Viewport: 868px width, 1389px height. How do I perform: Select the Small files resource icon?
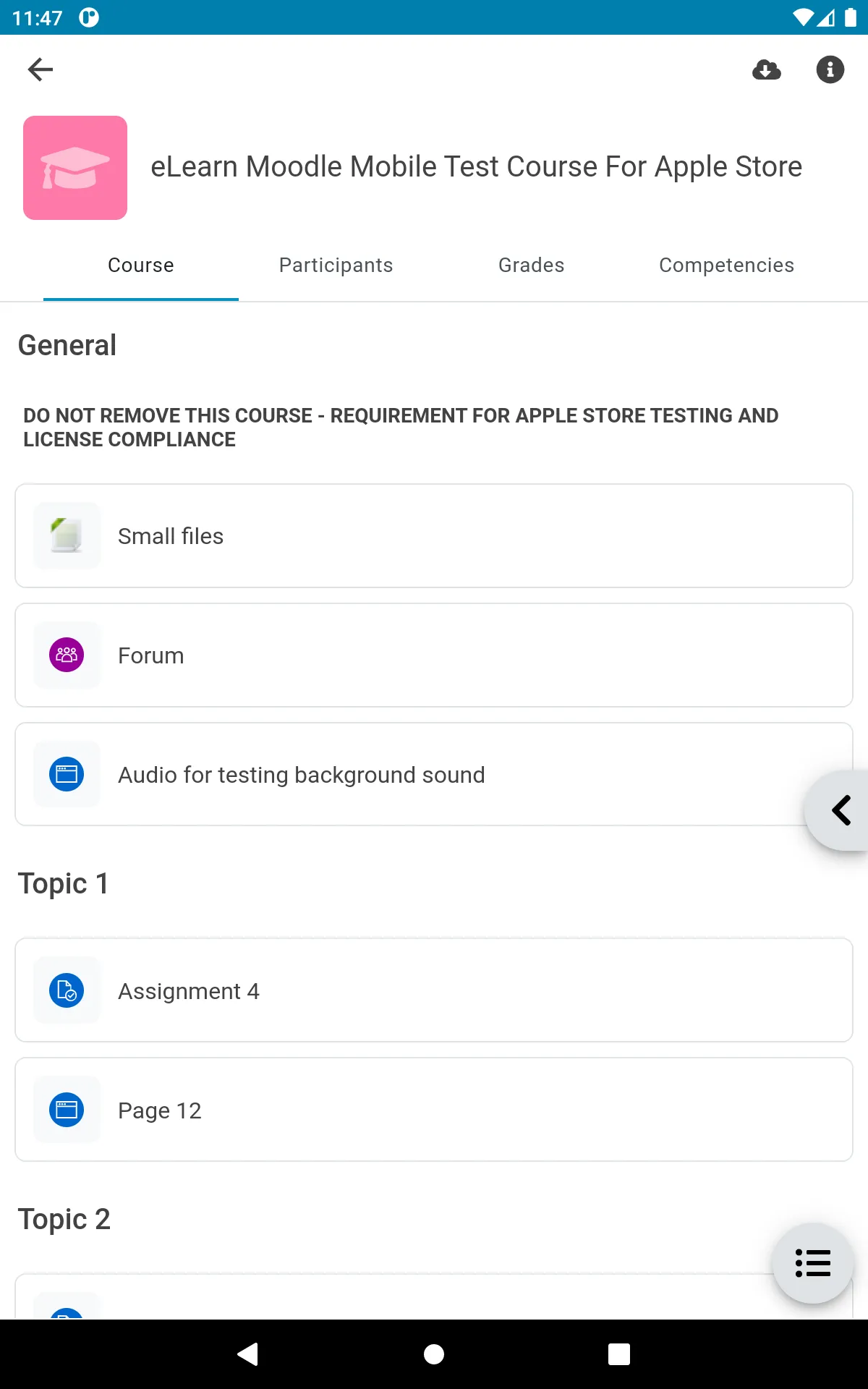click(67, 535)
